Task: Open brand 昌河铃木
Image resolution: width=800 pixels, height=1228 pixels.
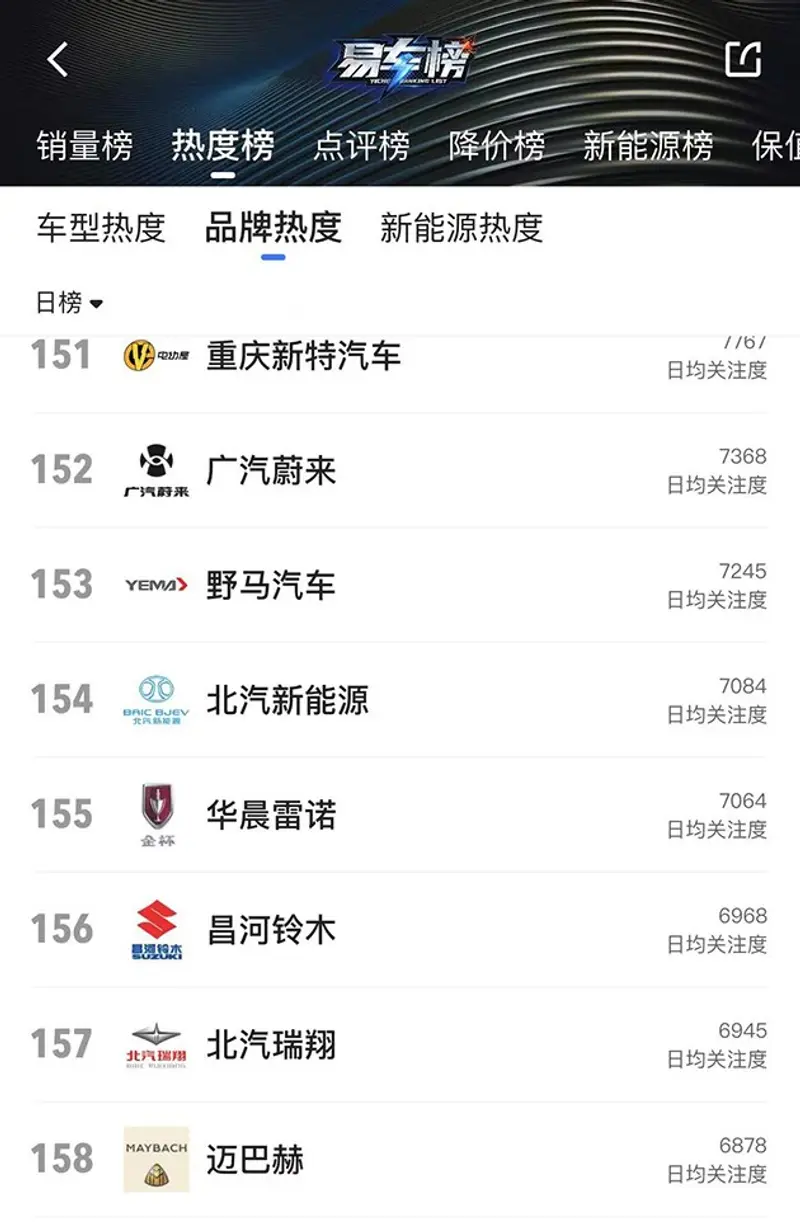Action: point(271,930)
